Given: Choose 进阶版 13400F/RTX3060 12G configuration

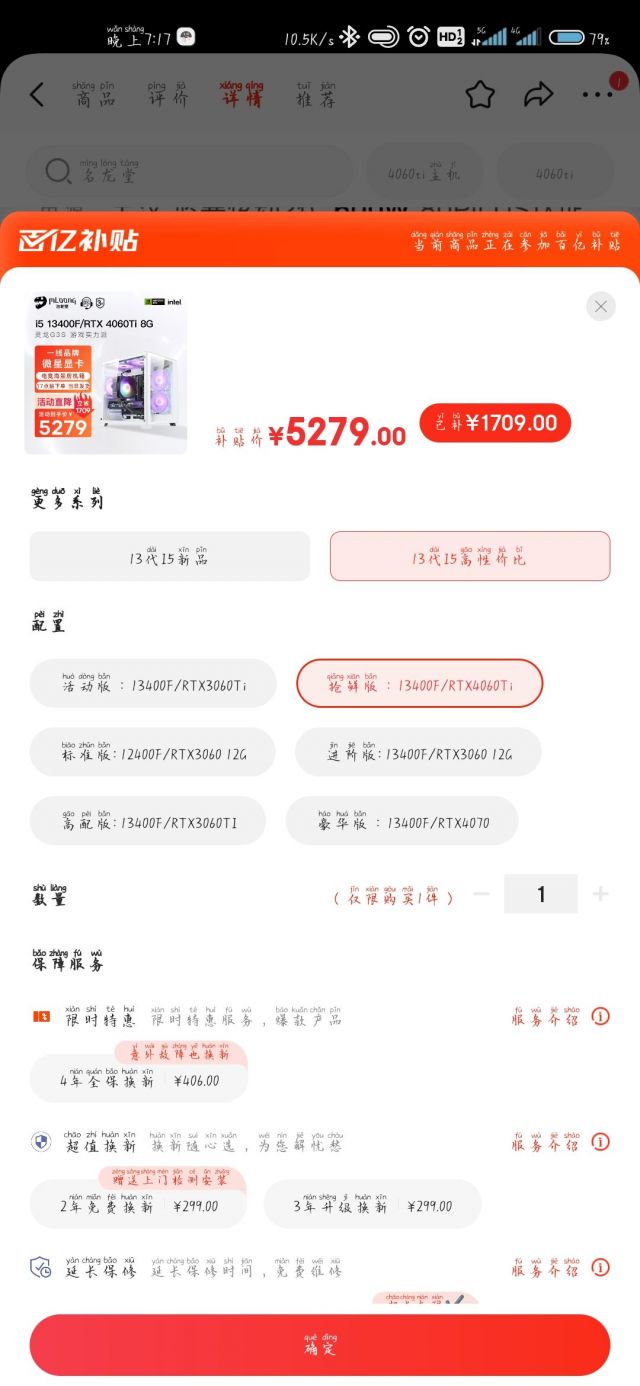Looking at the screenshot, I should click(x=418, y=752).
